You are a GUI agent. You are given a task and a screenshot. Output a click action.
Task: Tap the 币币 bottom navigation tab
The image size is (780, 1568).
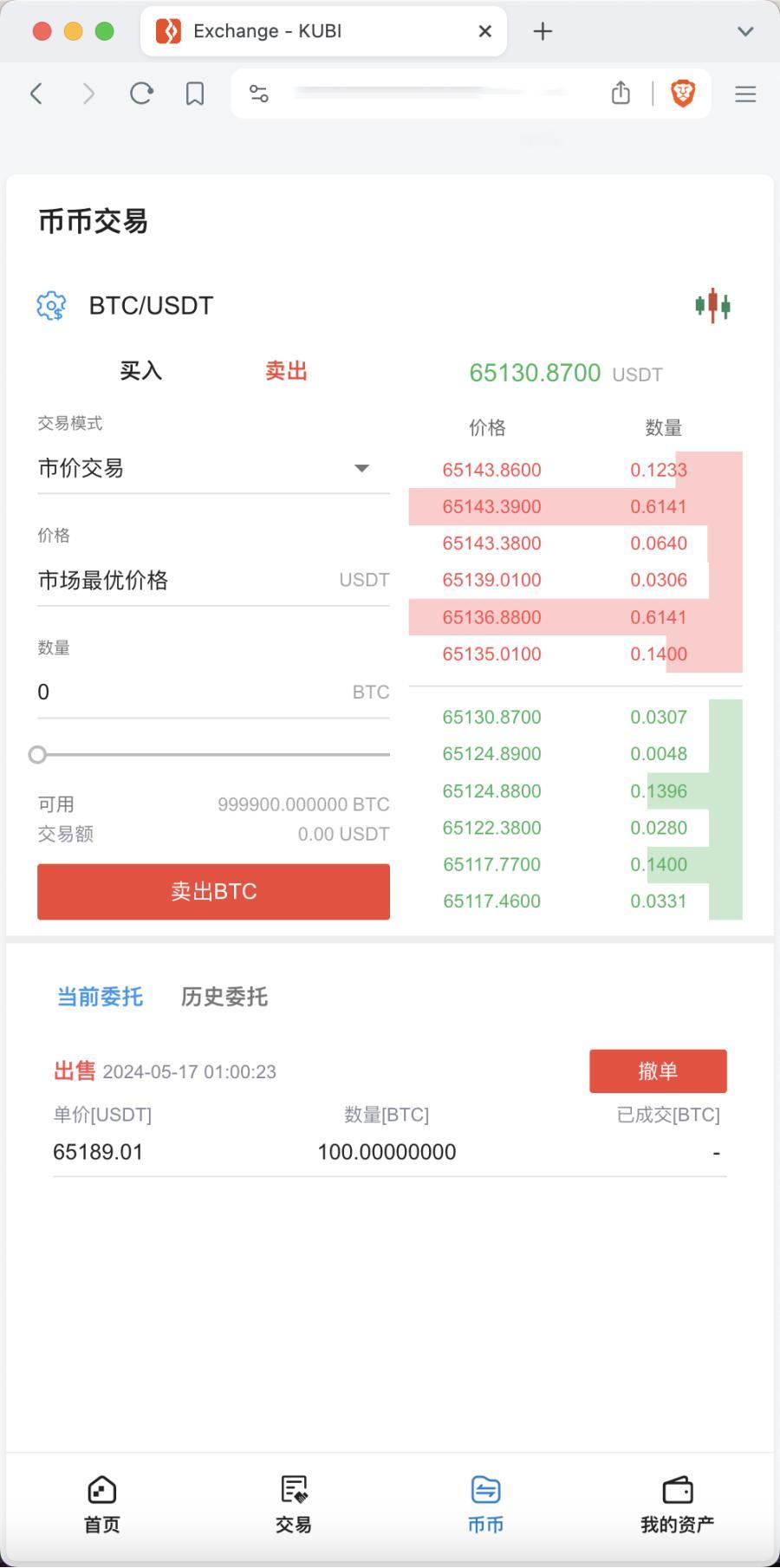485,1506
